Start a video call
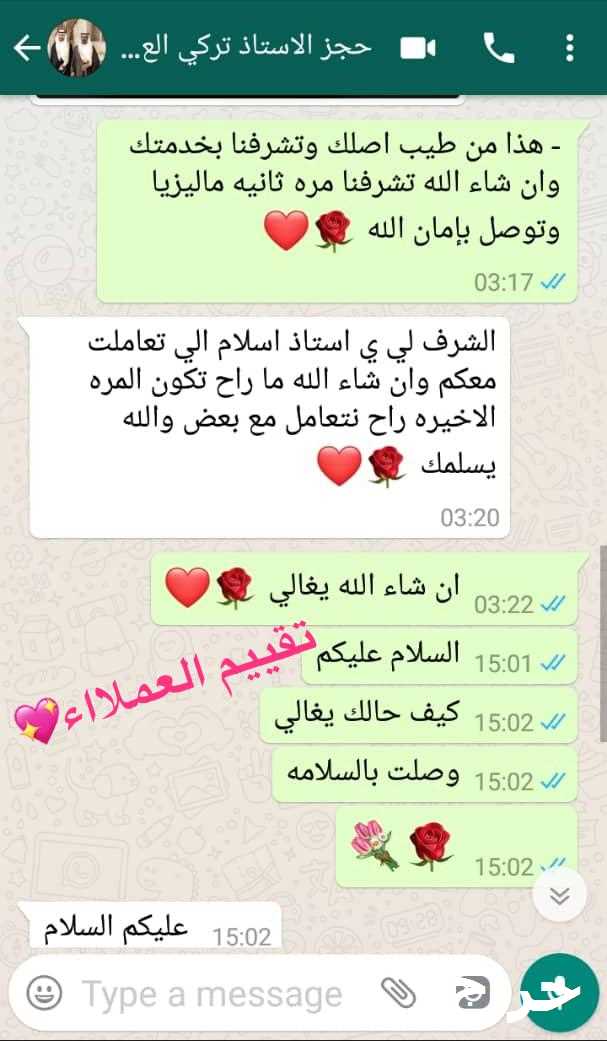The width and height of the screenshot is (607, 1041). [x=418, y=48]
